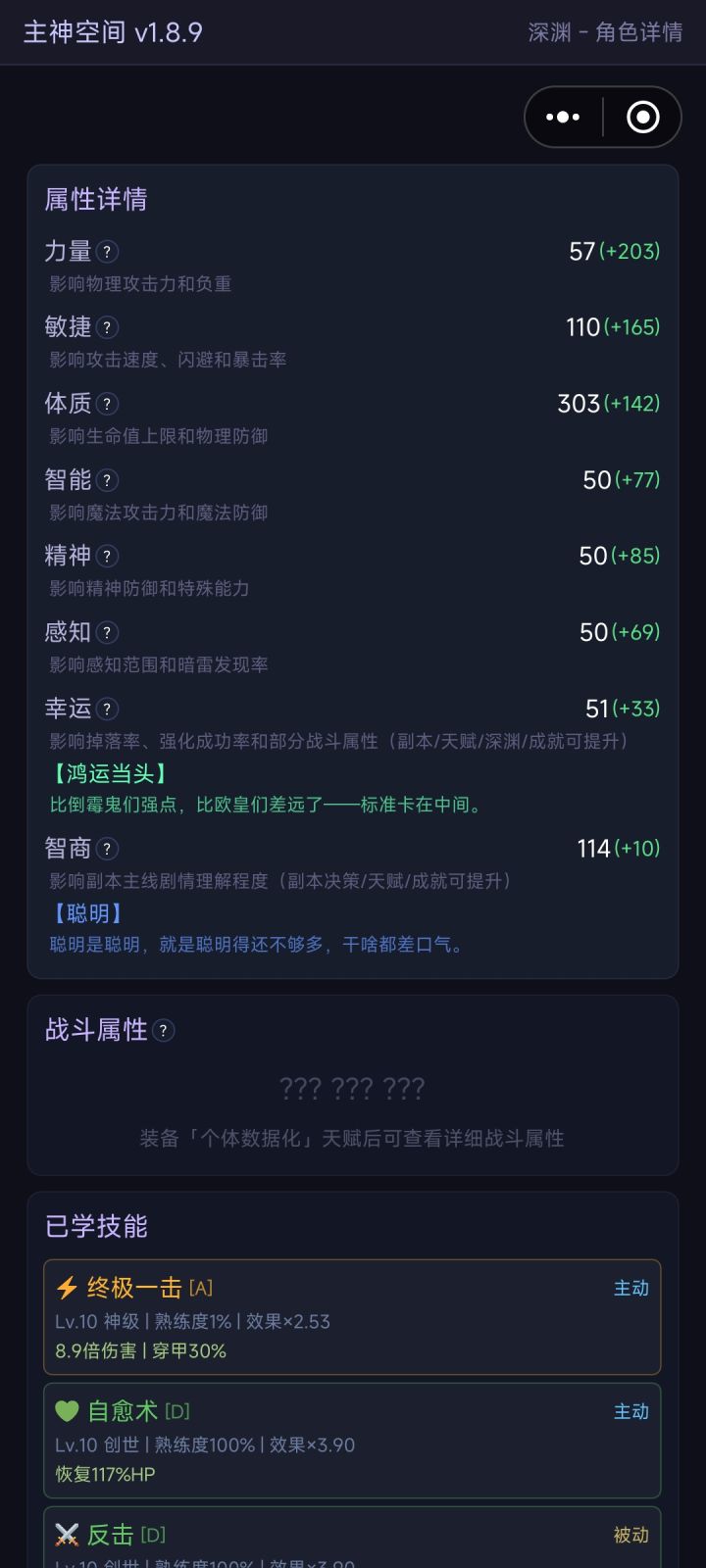Click the capsule target button top right
The width and height of the screenshot is (706, 1568).
[642, 117]
